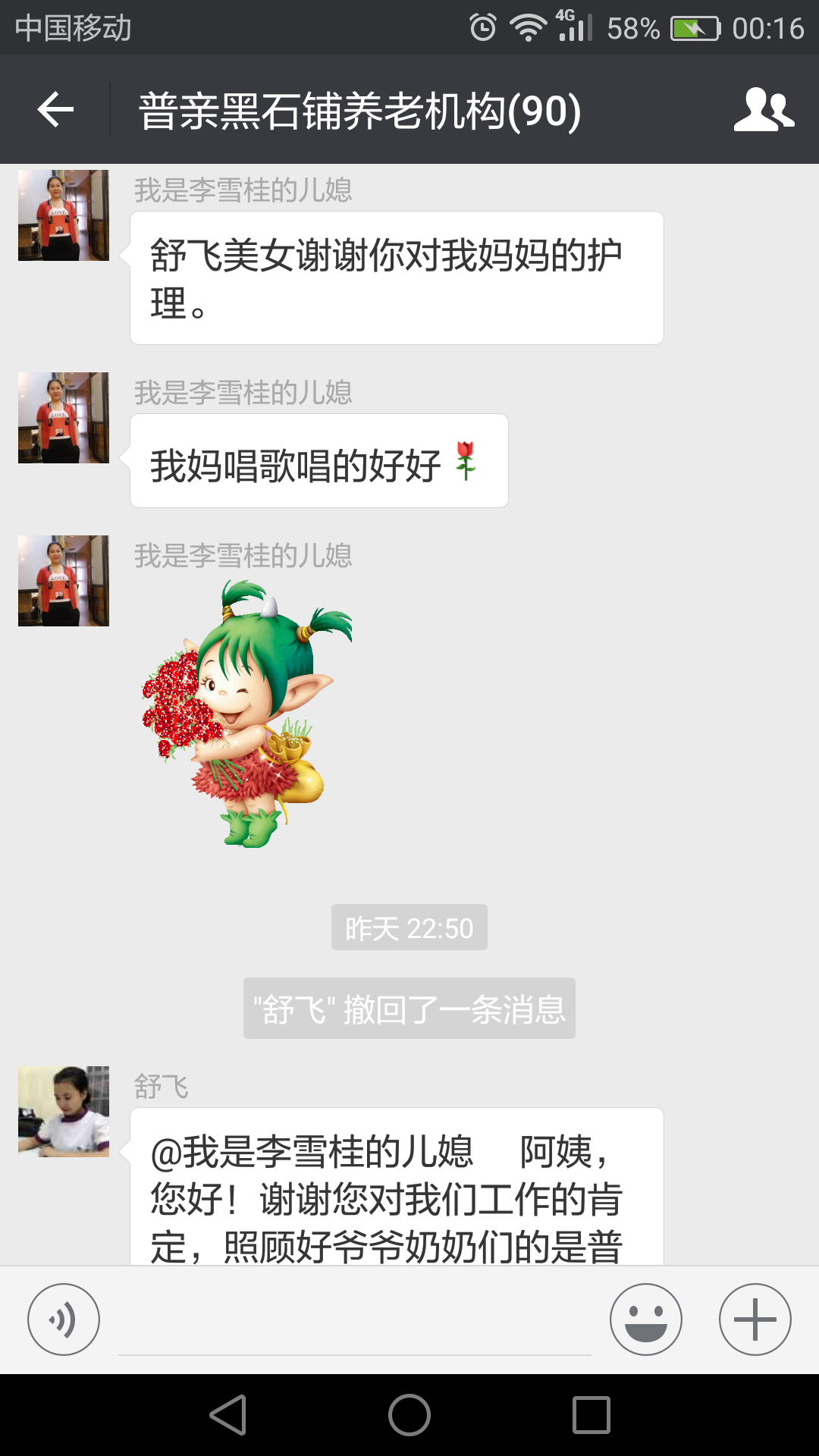Switch to voice message input

[x=64, y=1319]
